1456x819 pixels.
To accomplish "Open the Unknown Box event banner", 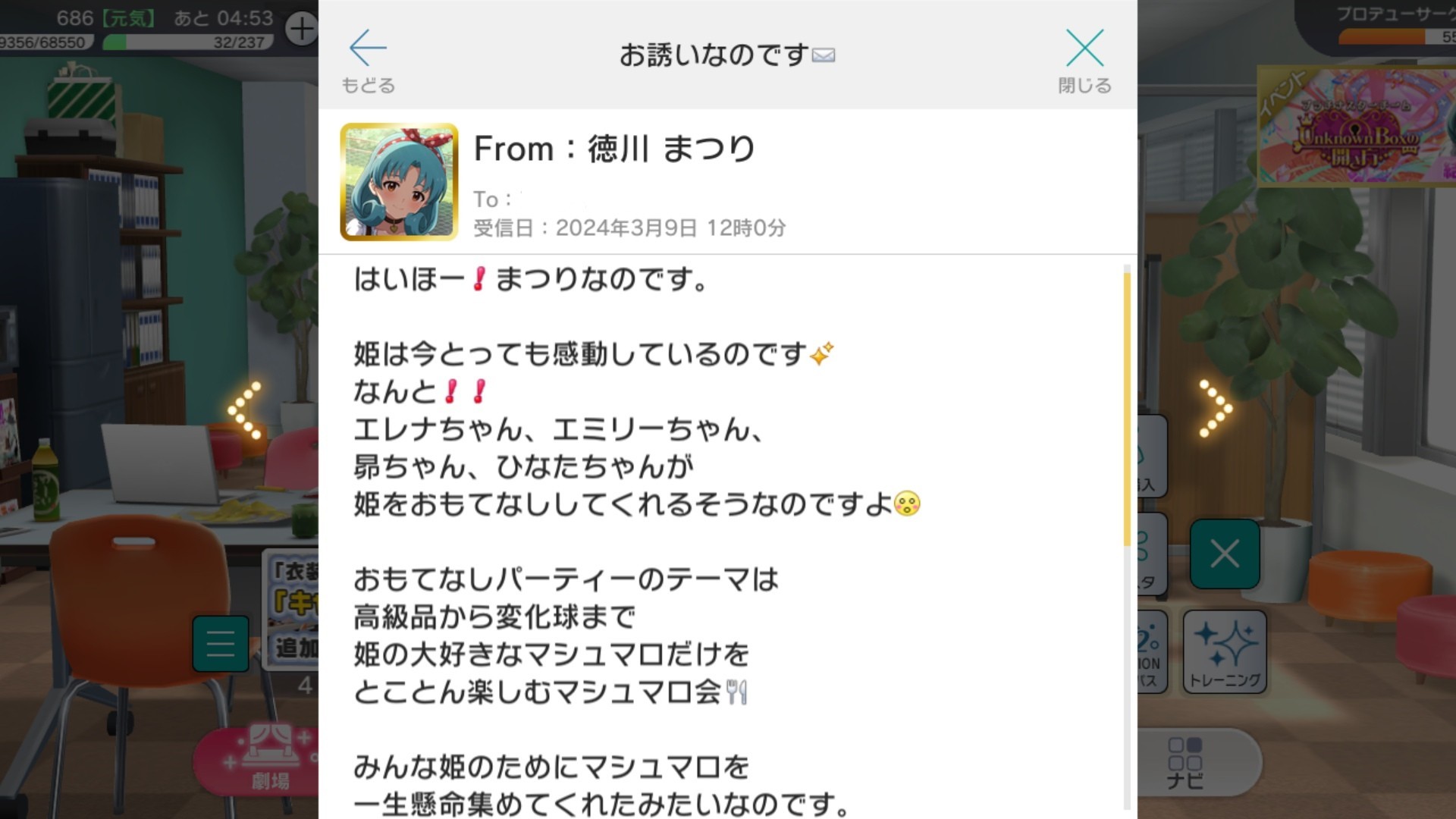I will tap(1356, 127).
